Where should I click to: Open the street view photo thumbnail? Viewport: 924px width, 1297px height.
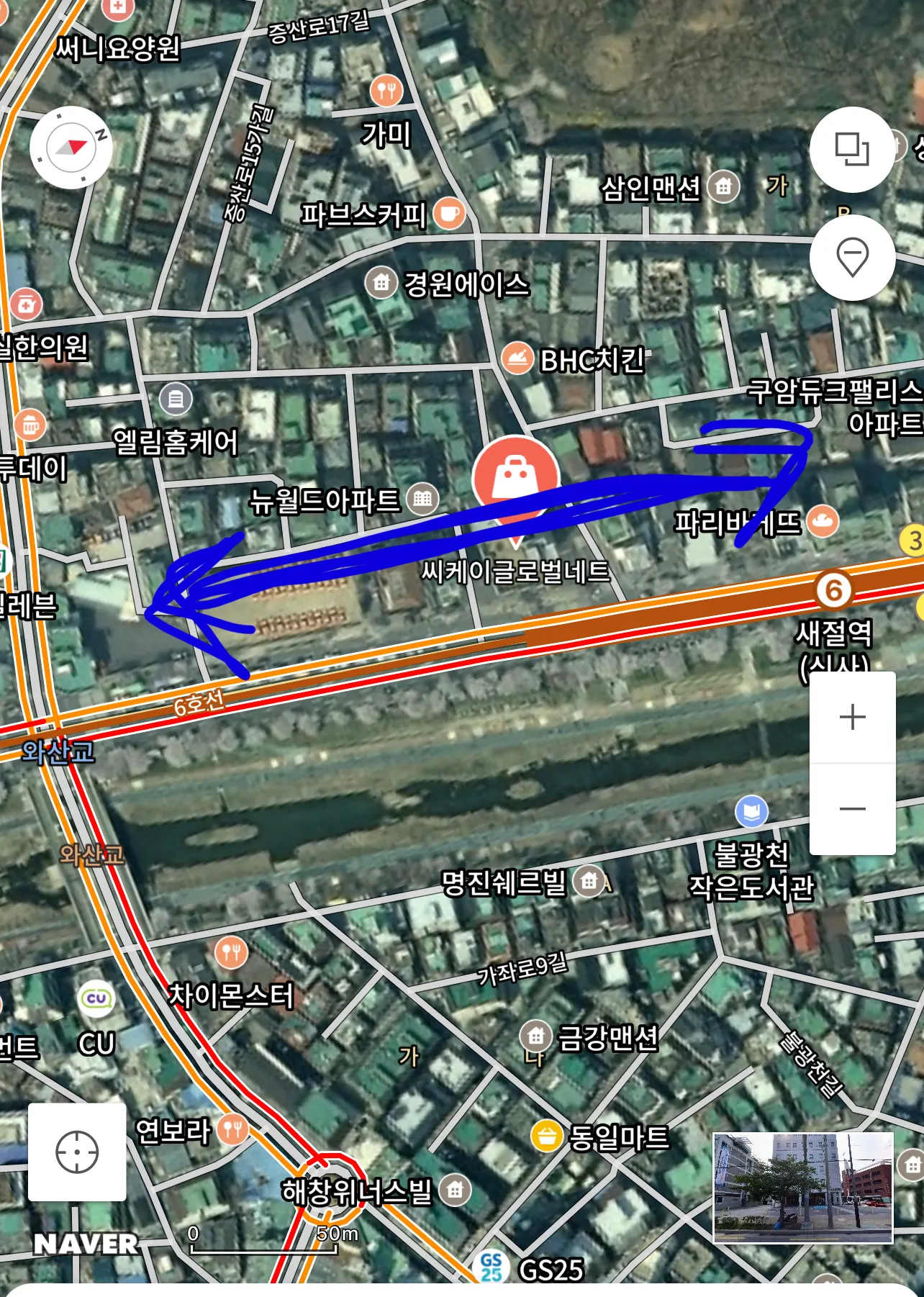(x=802, y=1188)
